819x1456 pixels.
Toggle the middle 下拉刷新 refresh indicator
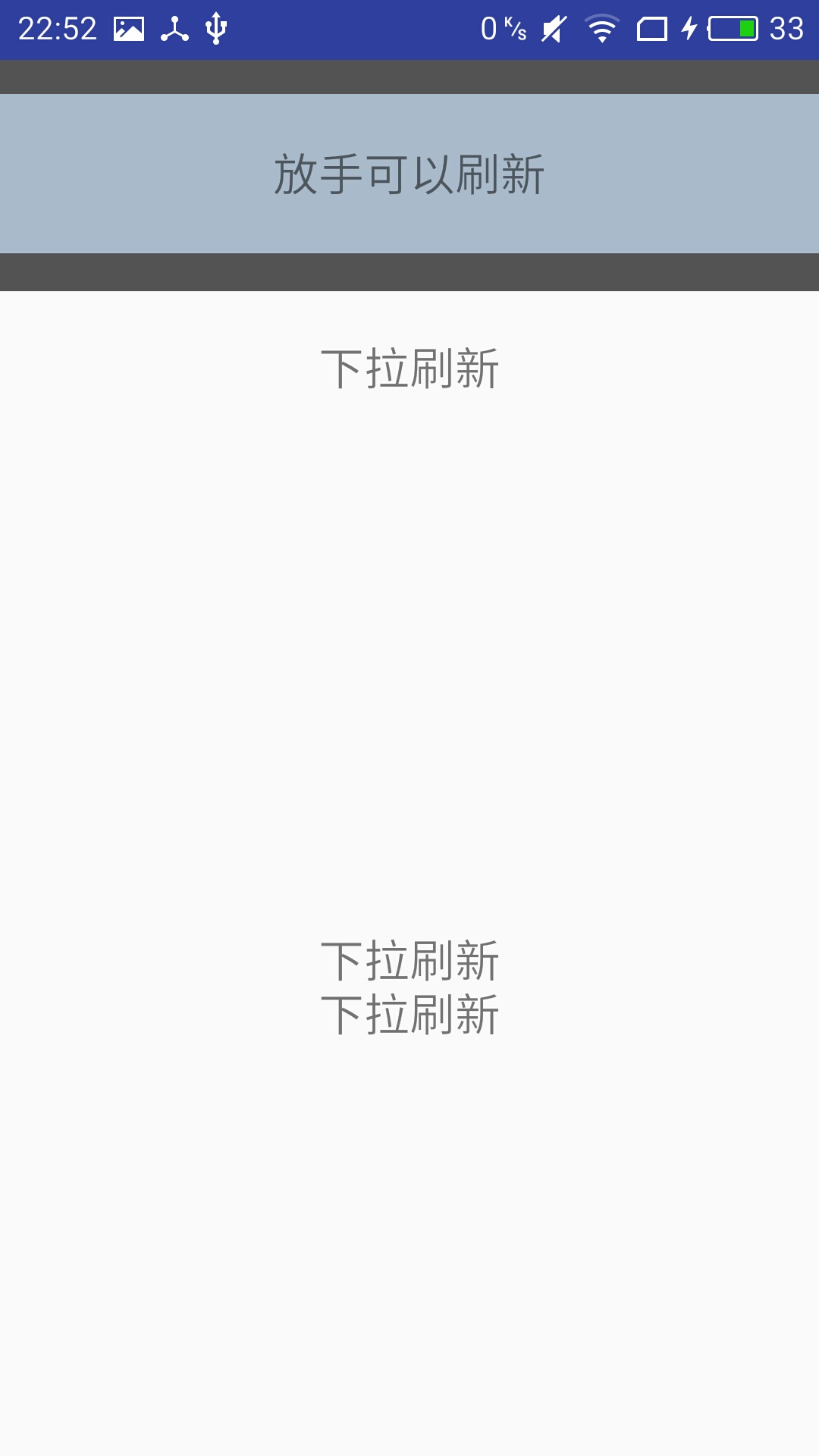pyautogui.click(x=409, y=959)
